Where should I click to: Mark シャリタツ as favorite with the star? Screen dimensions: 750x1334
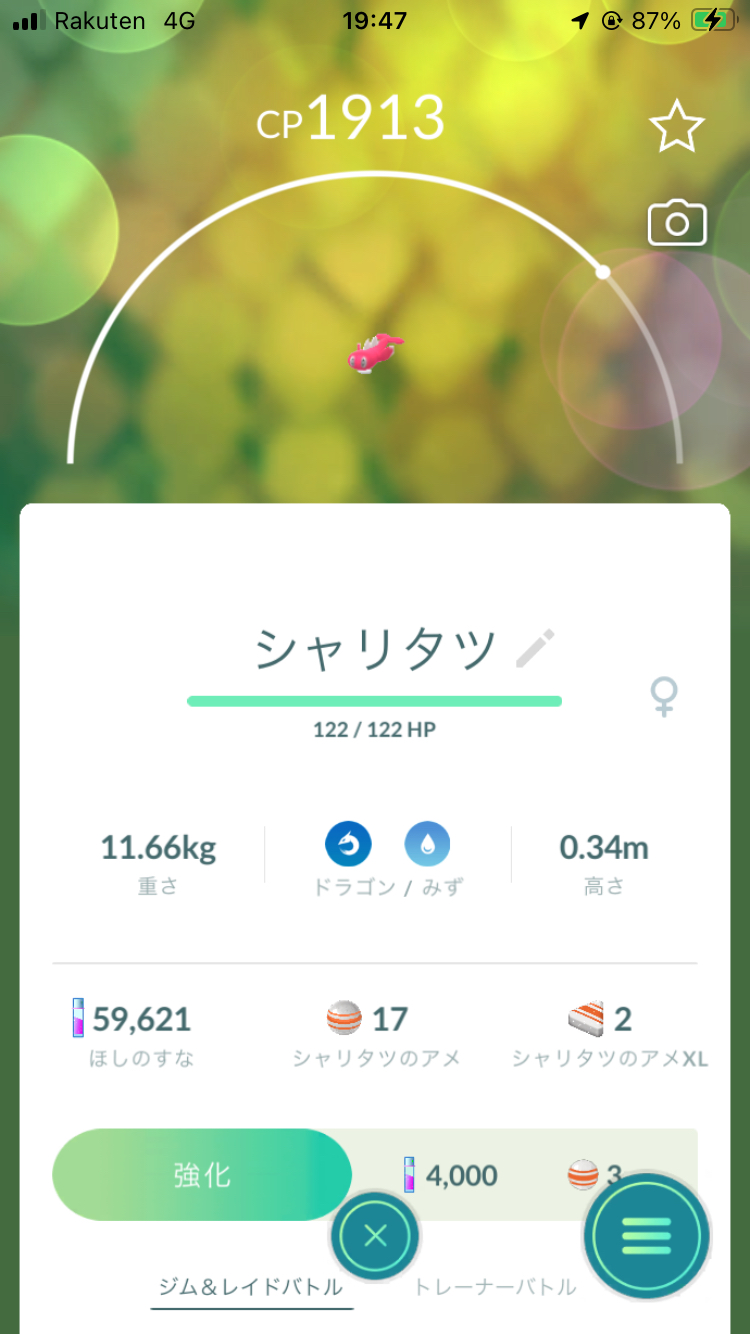point(677,128)
